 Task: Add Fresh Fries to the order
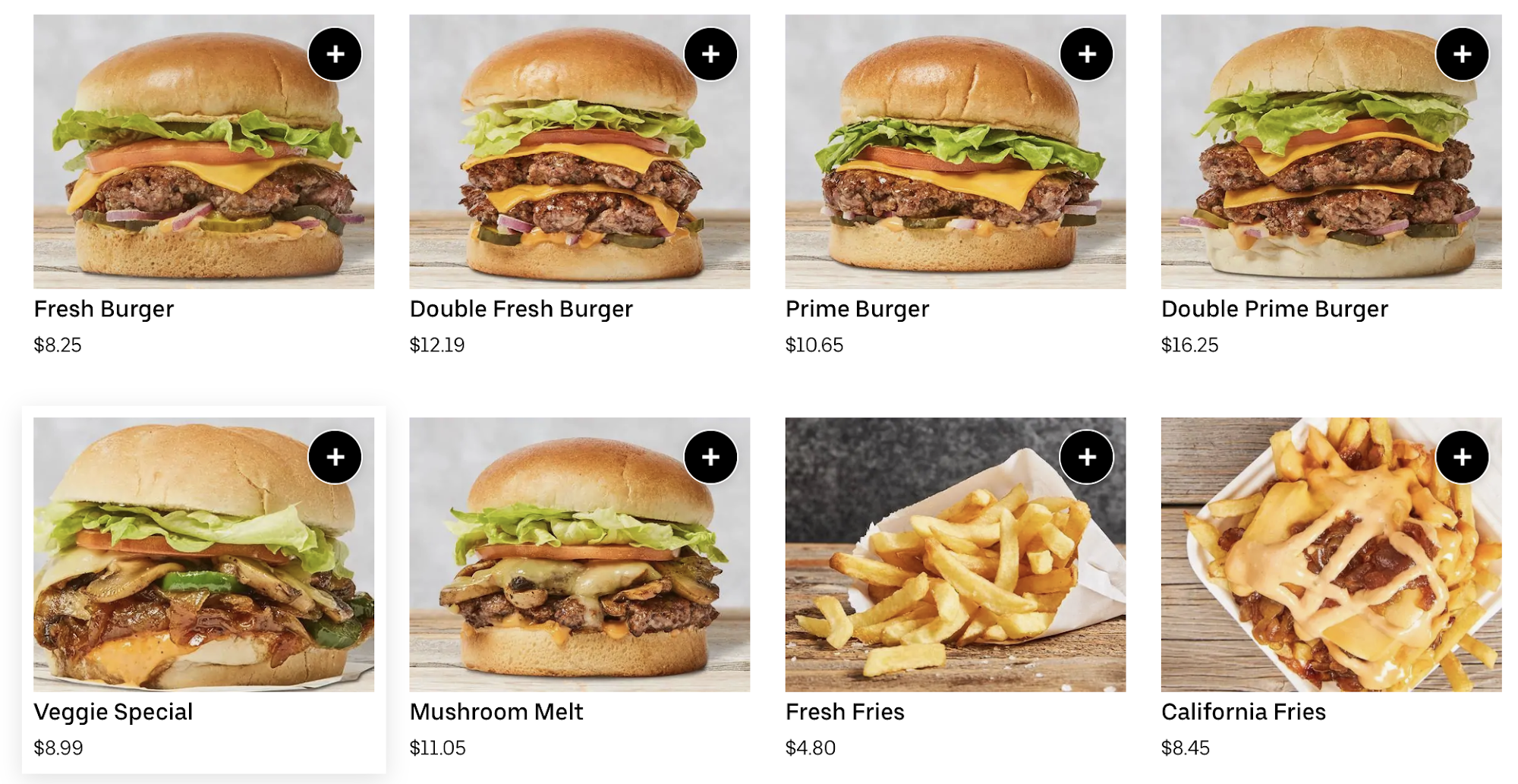(x=1087, y=458)
